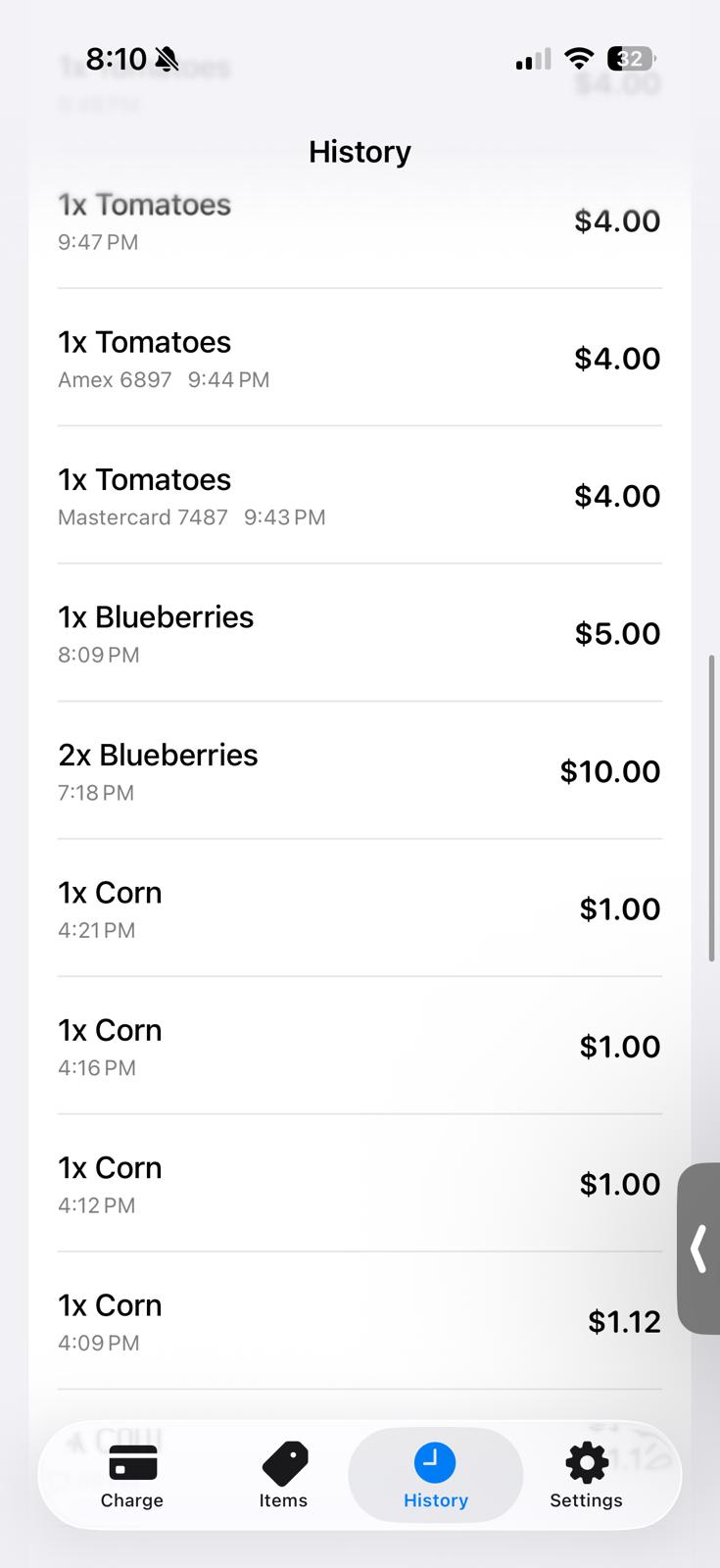View the 2x Blueberries $10.00 transaction
Screen dimensions: 720x1568
[360, 771]
